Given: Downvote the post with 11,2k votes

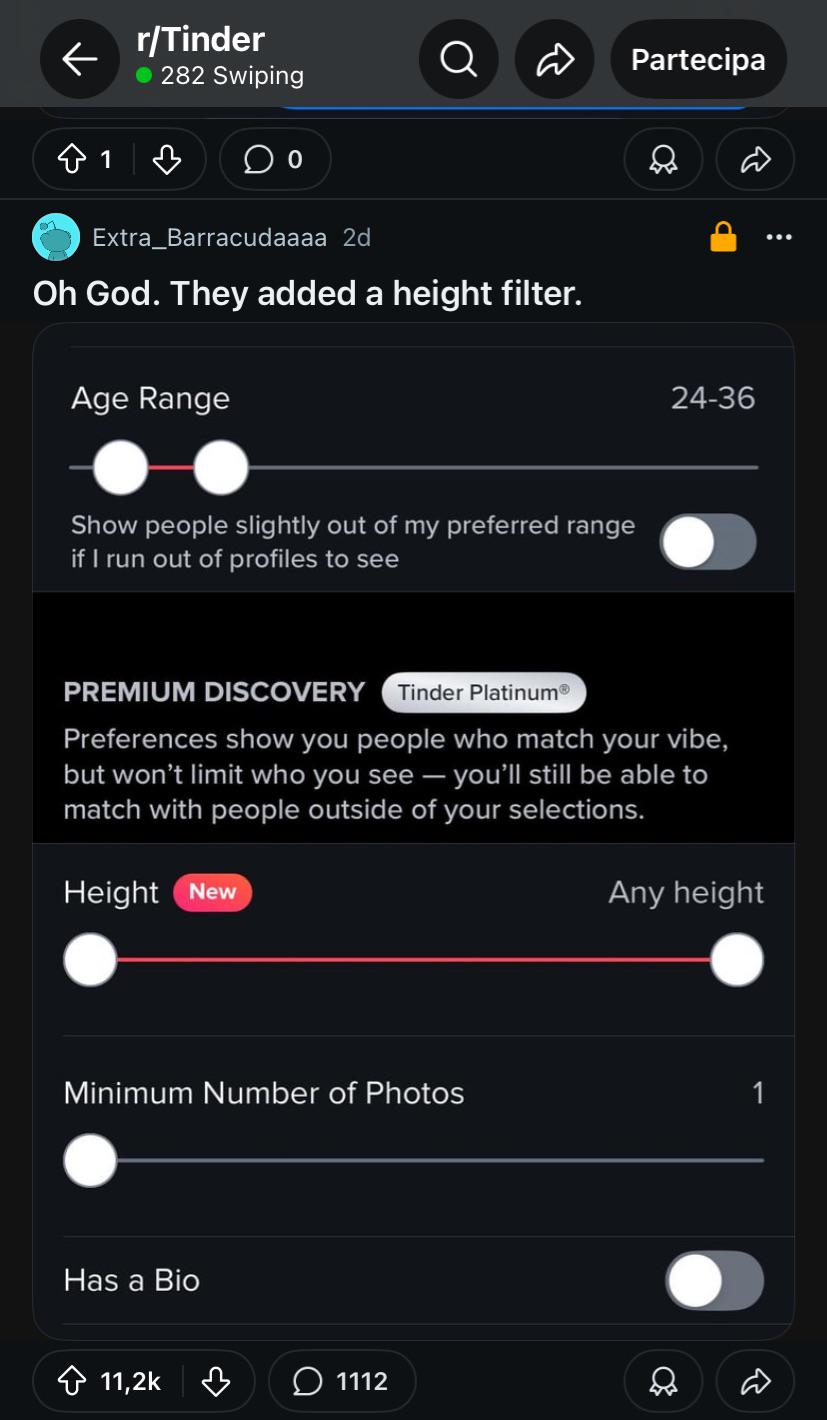Looking at the screenshot, I should coord(216,1381).
